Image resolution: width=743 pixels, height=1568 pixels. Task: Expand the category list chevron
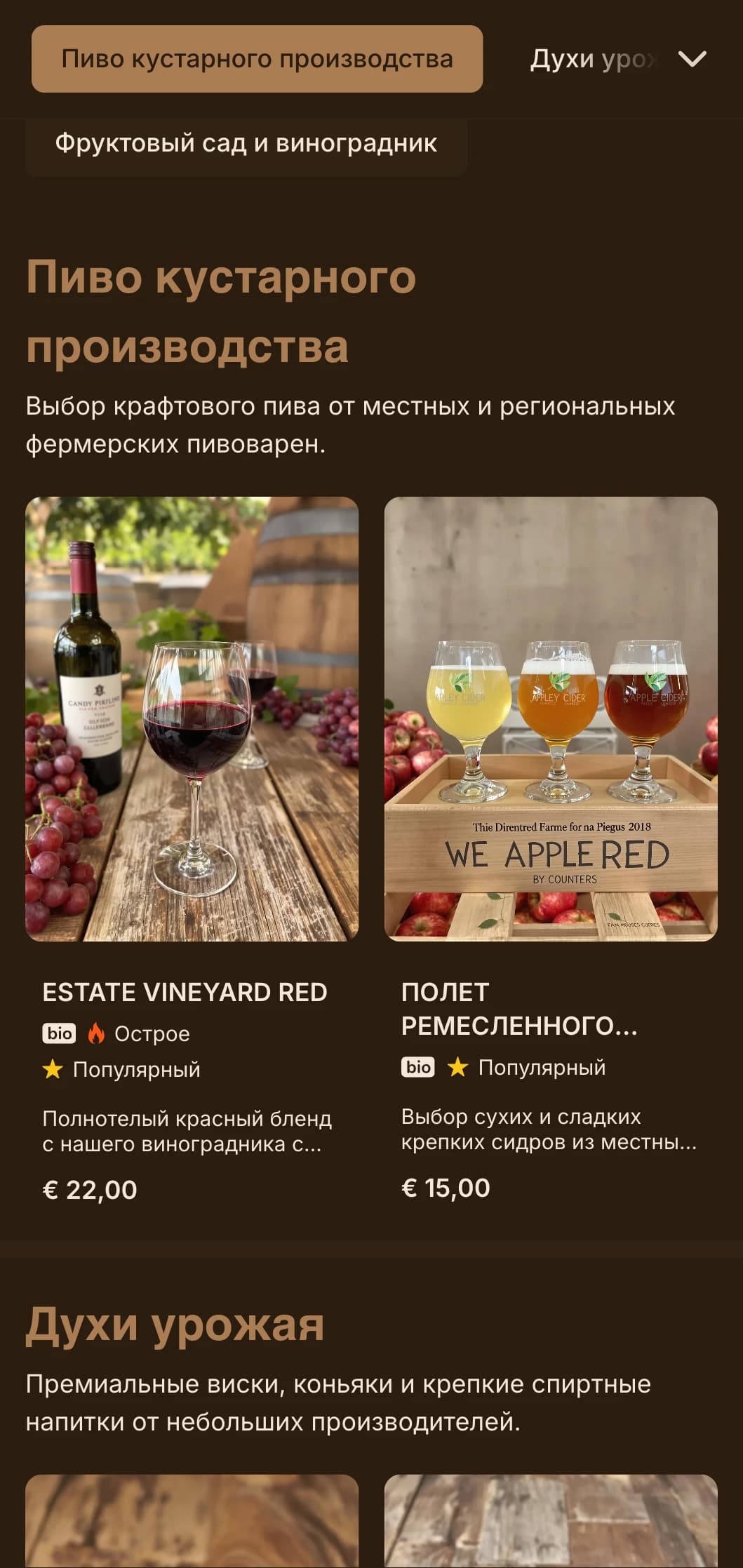coord(692,59)
